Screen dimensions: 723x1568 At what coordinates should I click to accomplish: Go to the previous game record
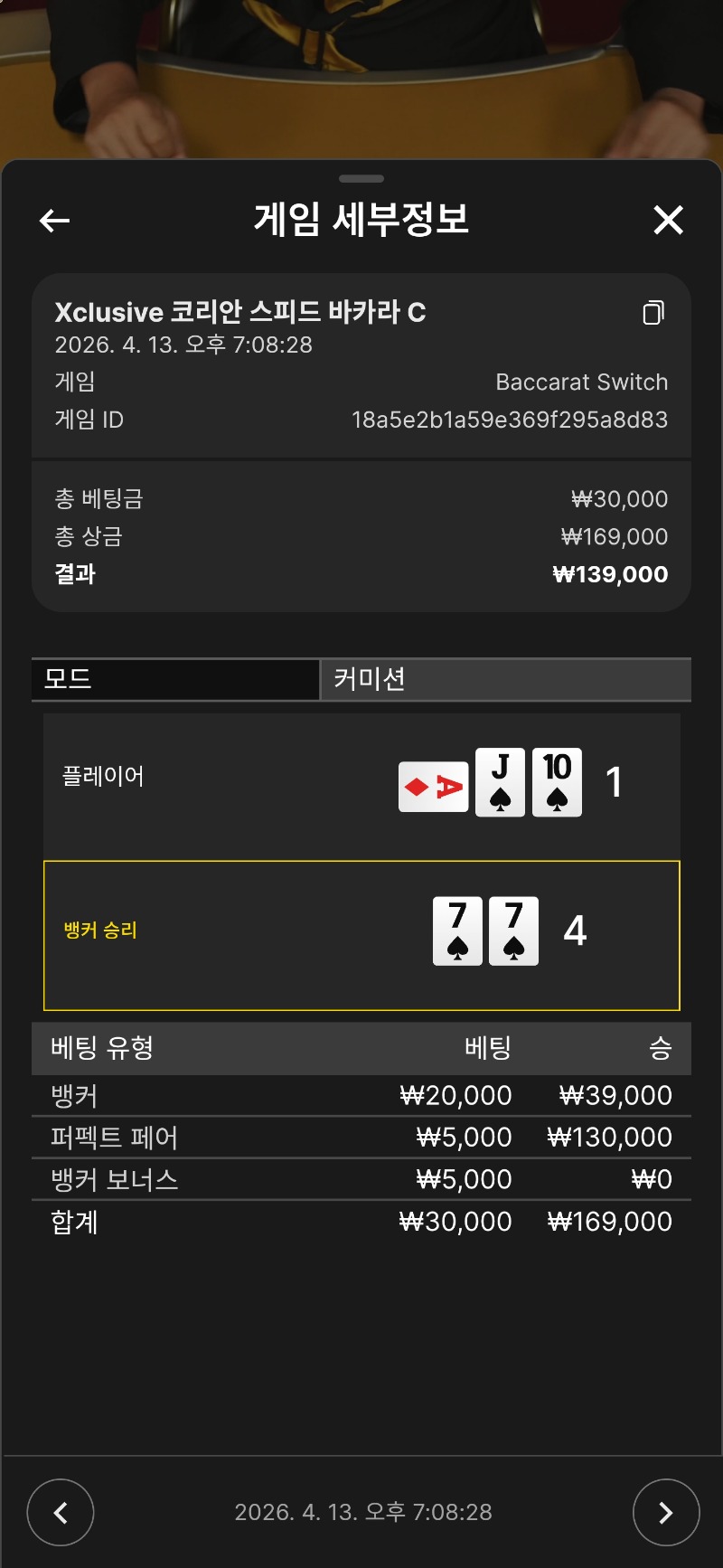tap(61, 1512)
